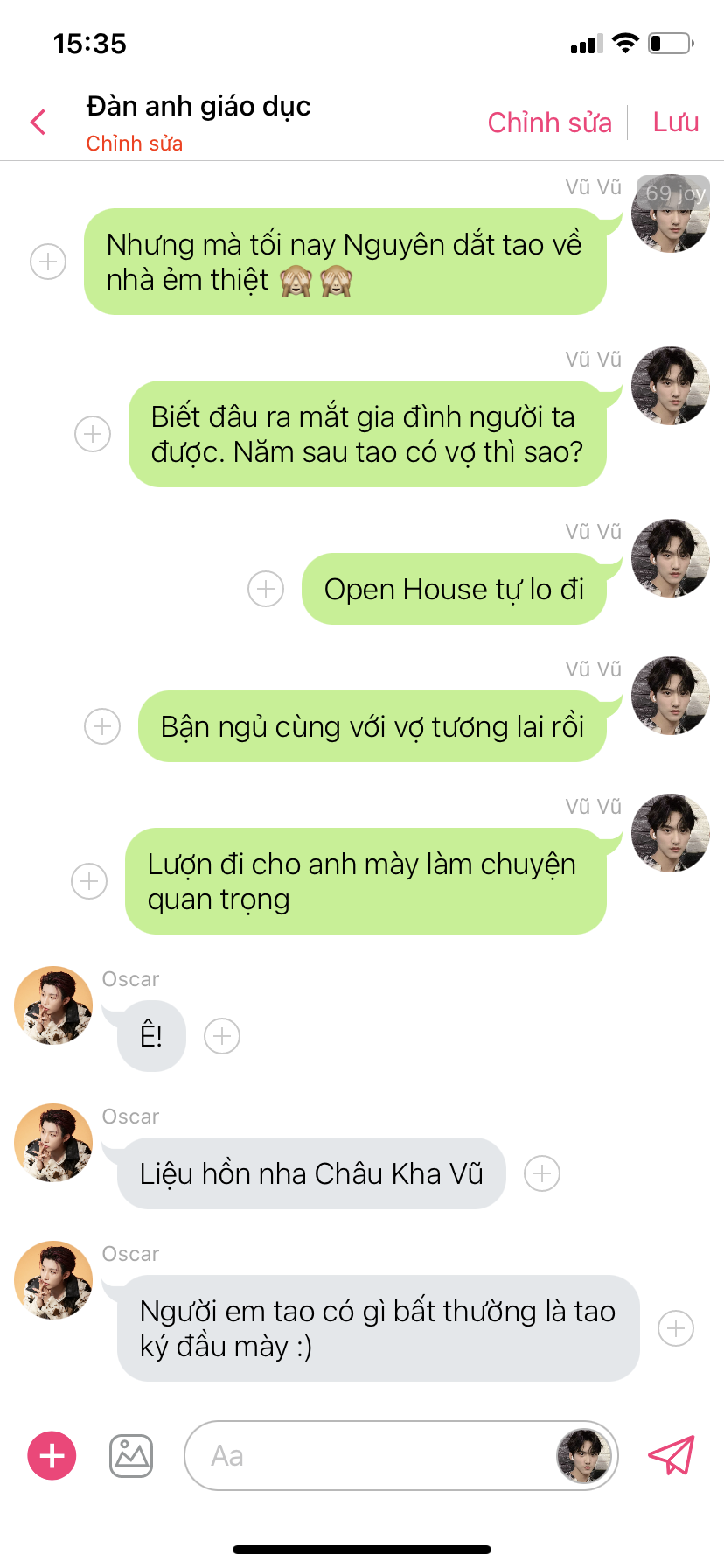Viewport: 724px width, 1568px height.
Task: Tap plus icon beside "Lượn đi cho anh" message
Action: 89,880
